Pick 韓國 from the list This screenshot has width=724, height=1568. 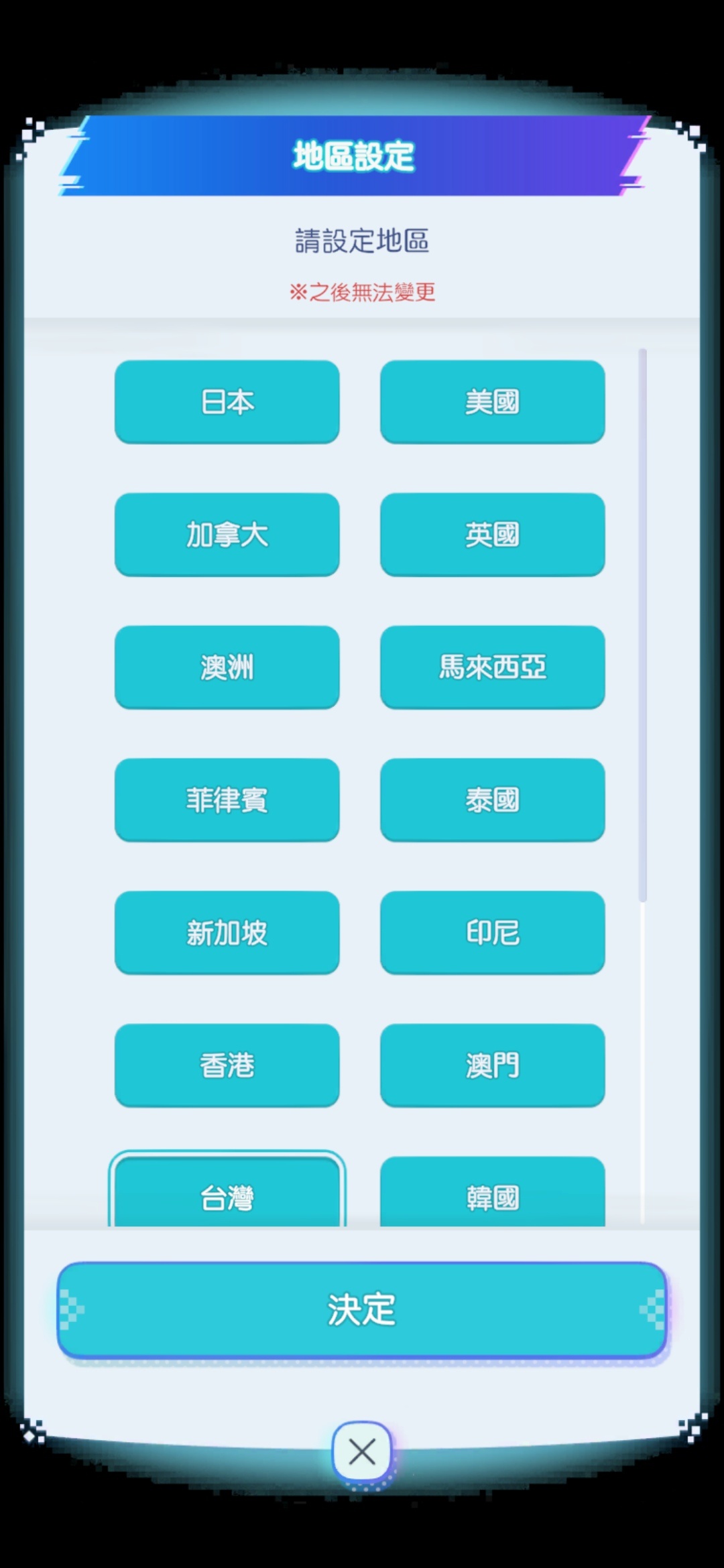click(x=492, y=1194)
